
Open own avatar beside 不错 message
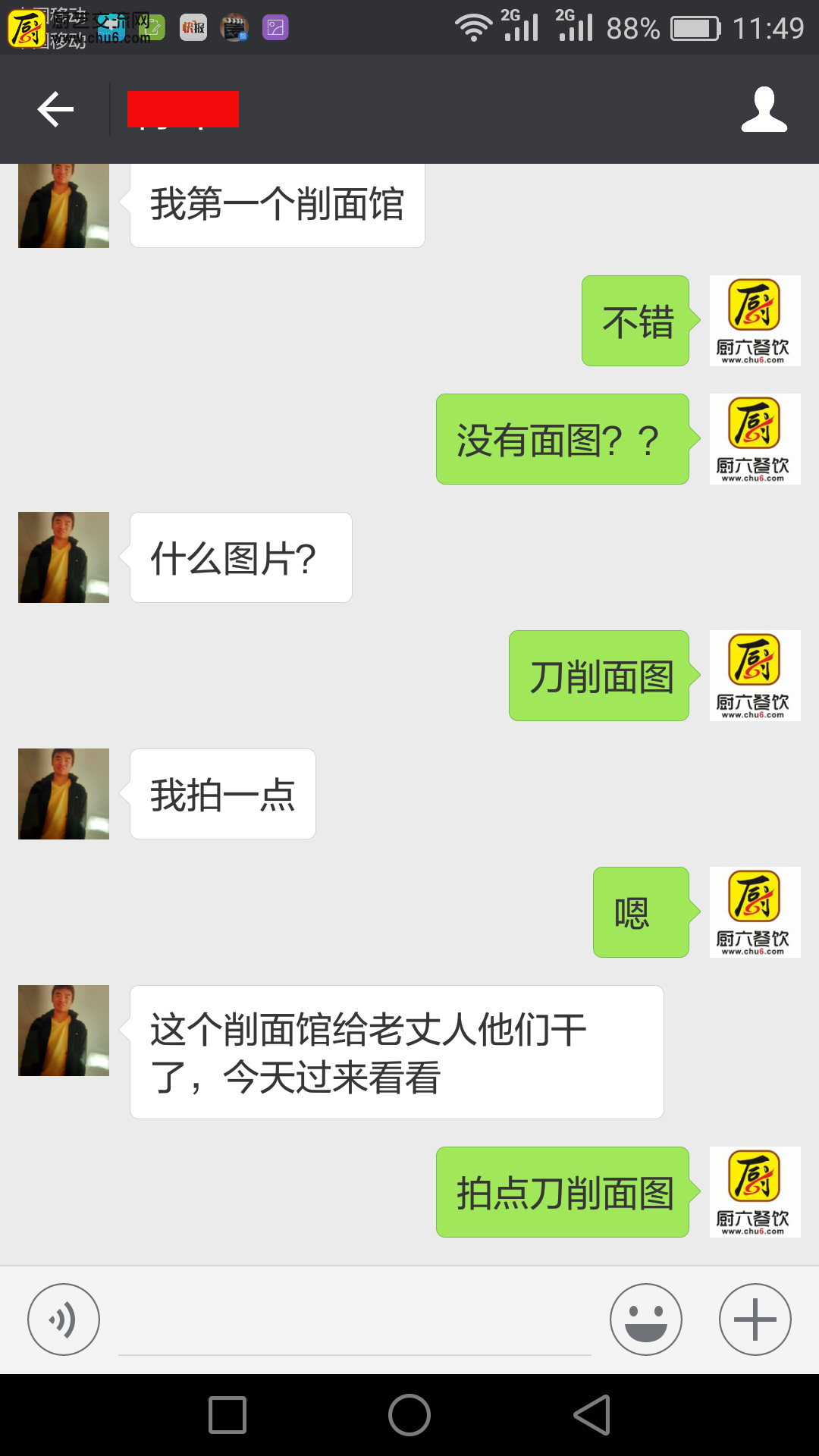tap(755, 321)
